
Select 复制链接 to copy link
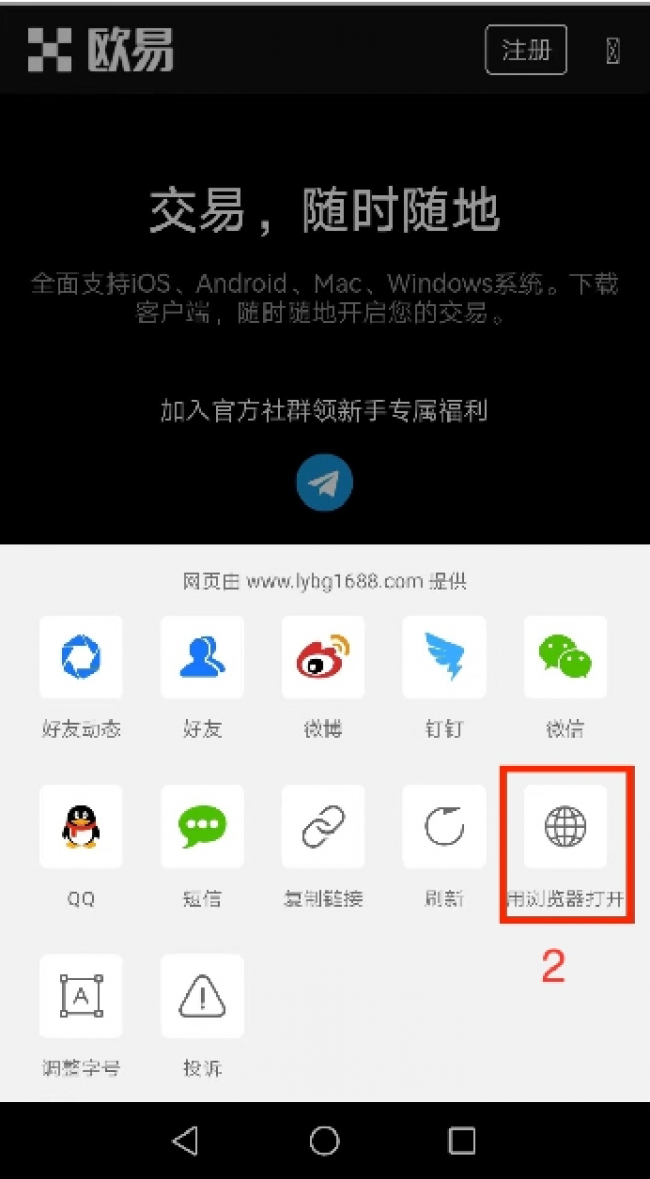(323, 826)
